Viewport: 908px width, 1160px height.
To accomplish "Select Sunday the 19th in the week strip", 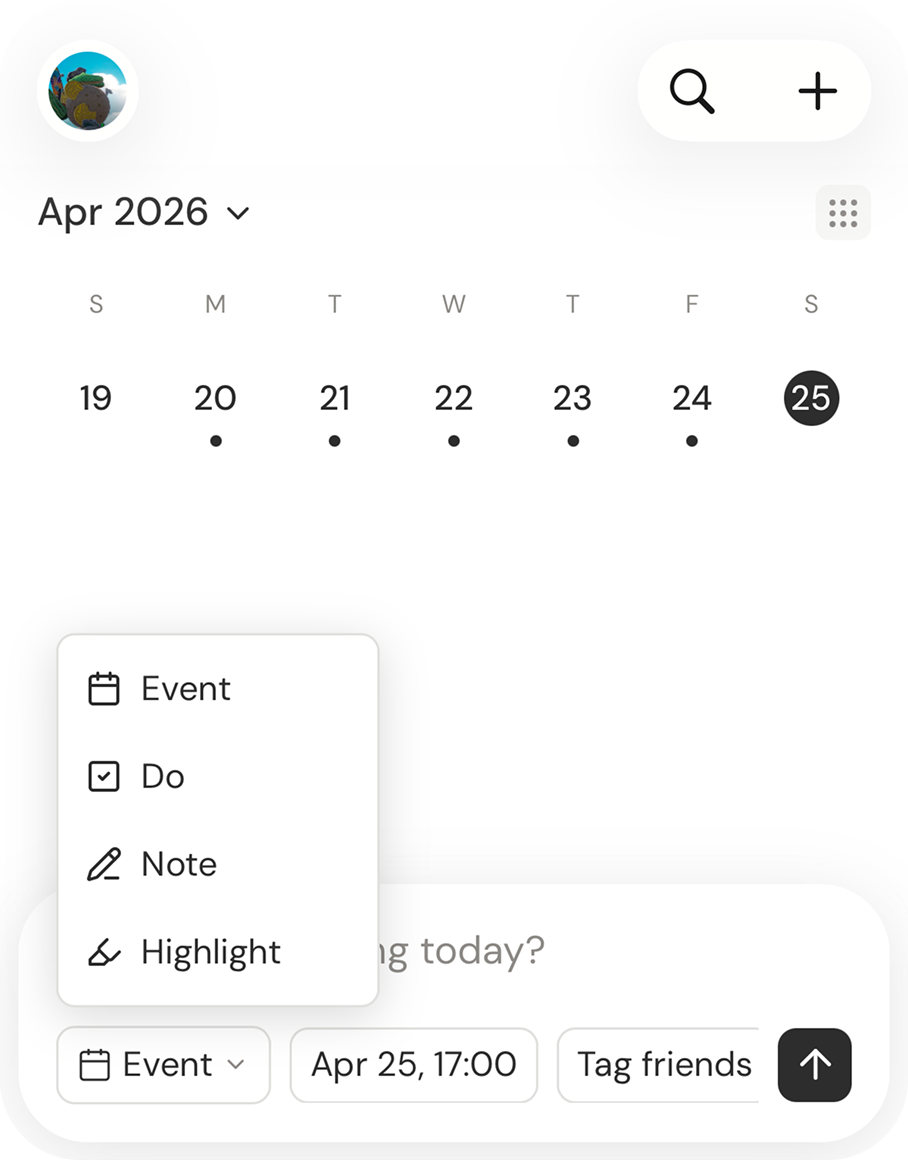I will point(96,397).
